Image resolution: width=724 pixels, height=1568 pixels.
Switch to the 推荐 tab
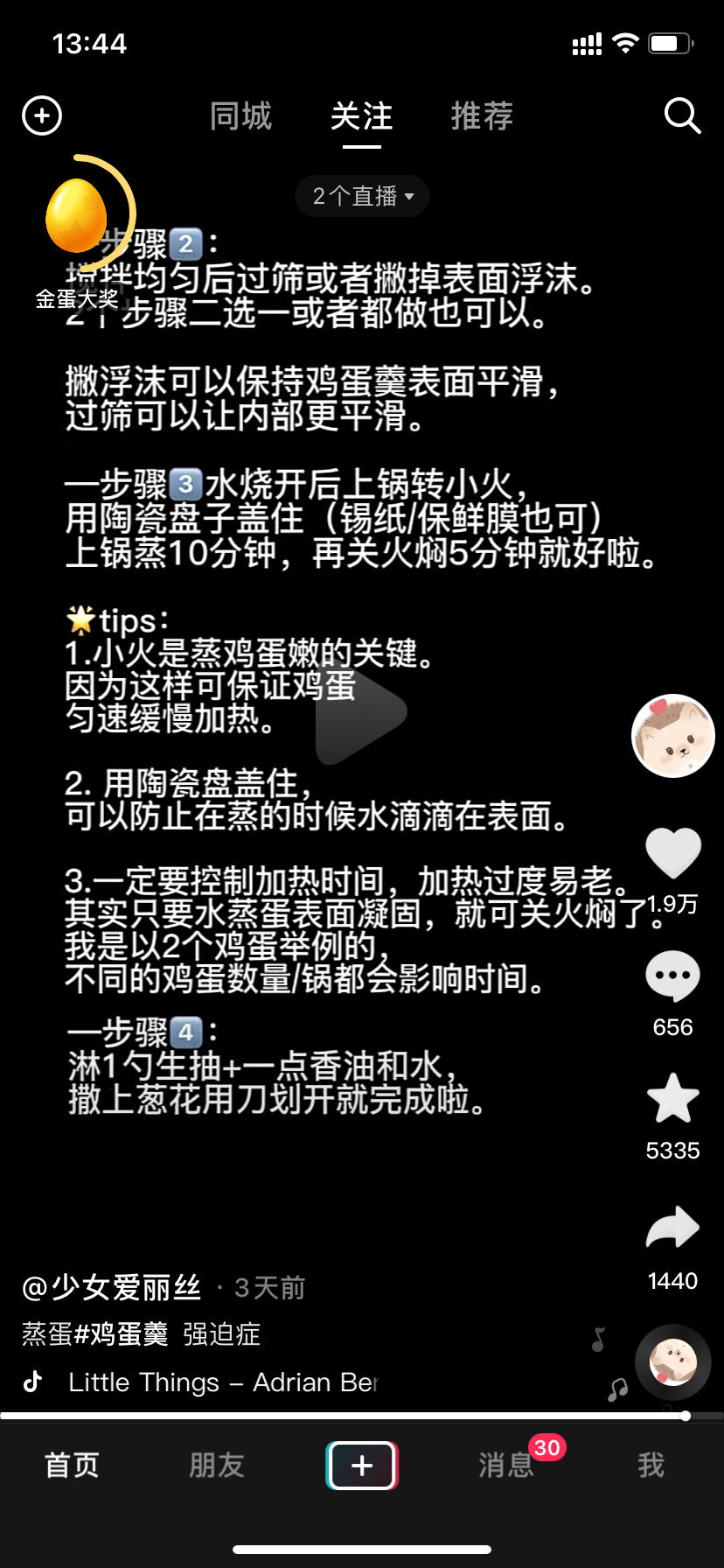coord(482,116)
